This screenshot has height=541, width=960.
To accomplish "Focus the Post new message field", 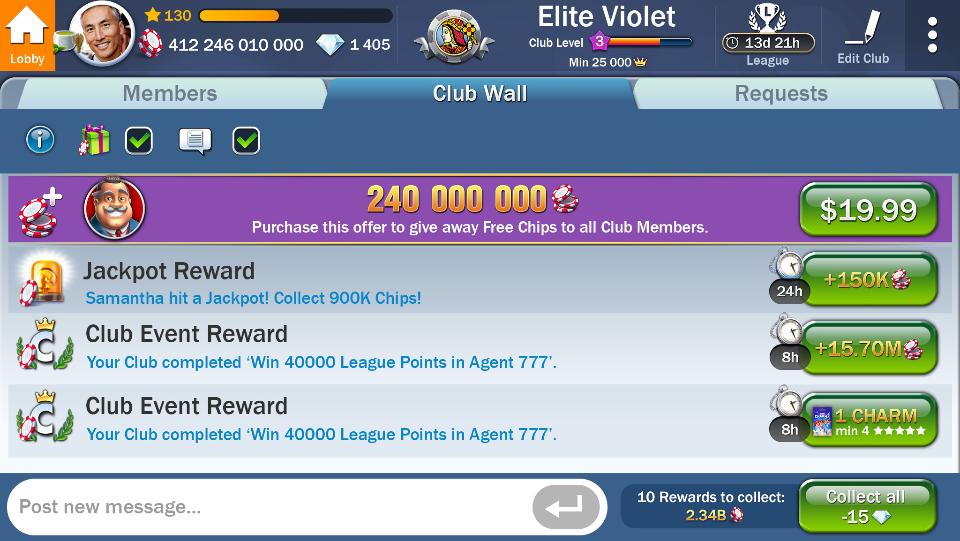I will coord(269,507).
